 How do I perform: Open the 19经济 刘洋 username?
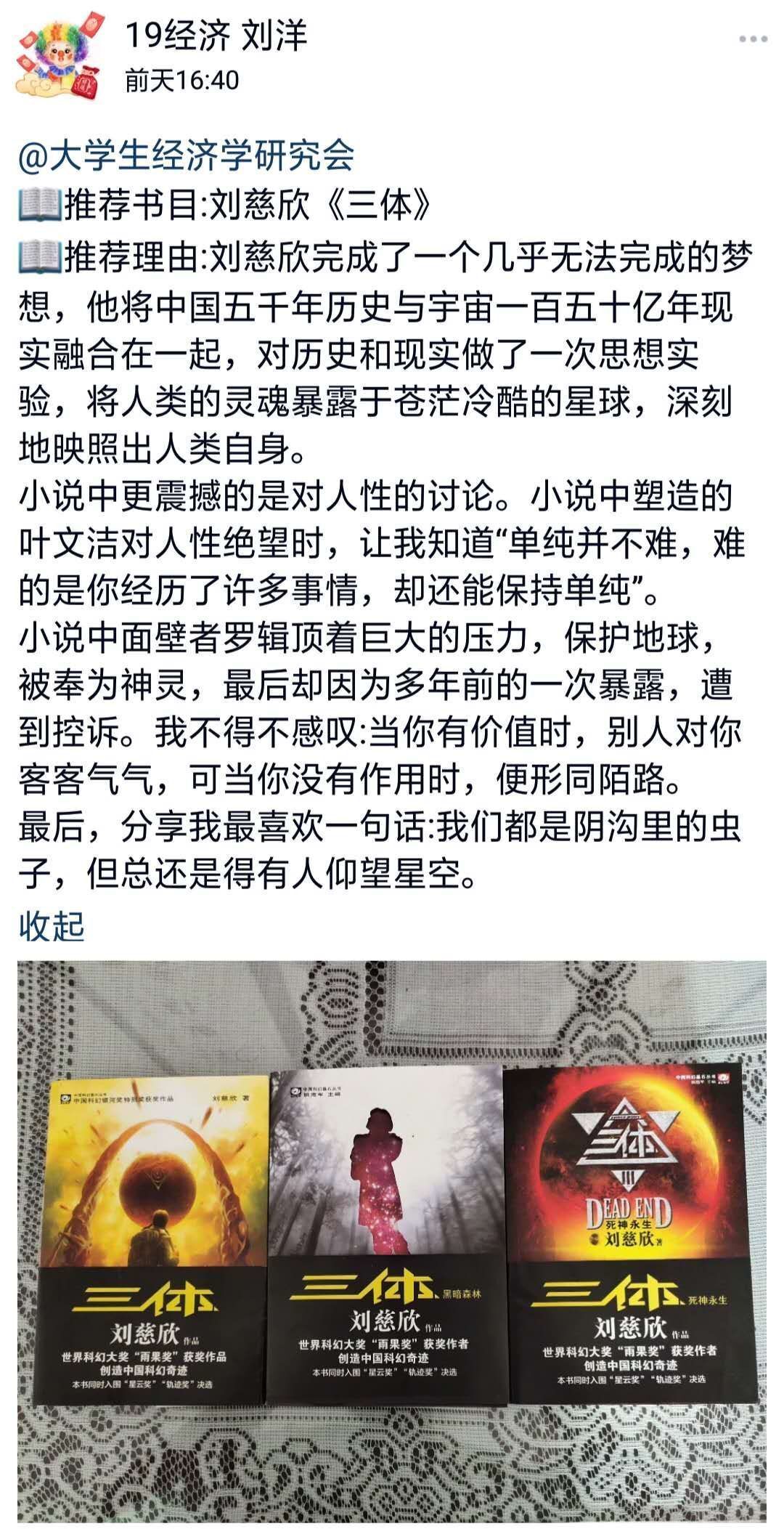tap(216, 35)
